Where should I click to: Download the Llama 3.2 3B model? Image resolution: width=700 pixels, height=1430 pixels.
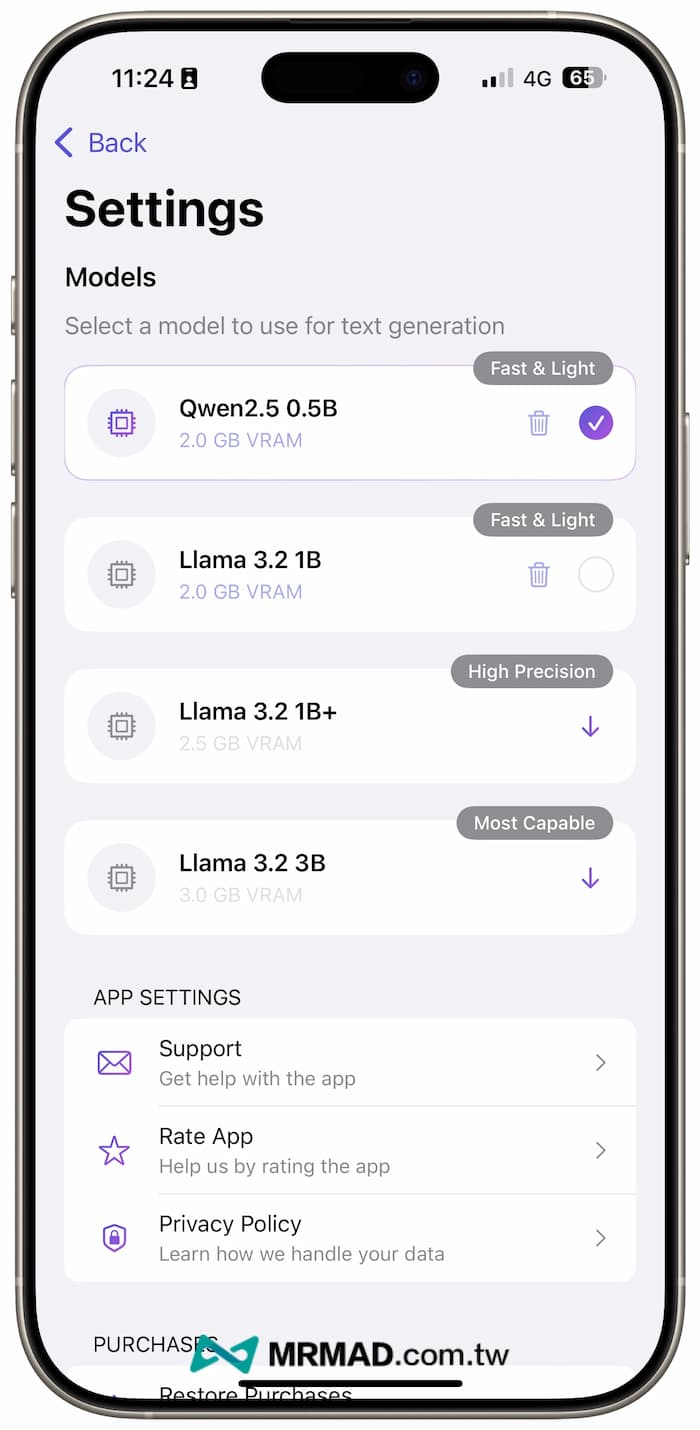point(590,879)
